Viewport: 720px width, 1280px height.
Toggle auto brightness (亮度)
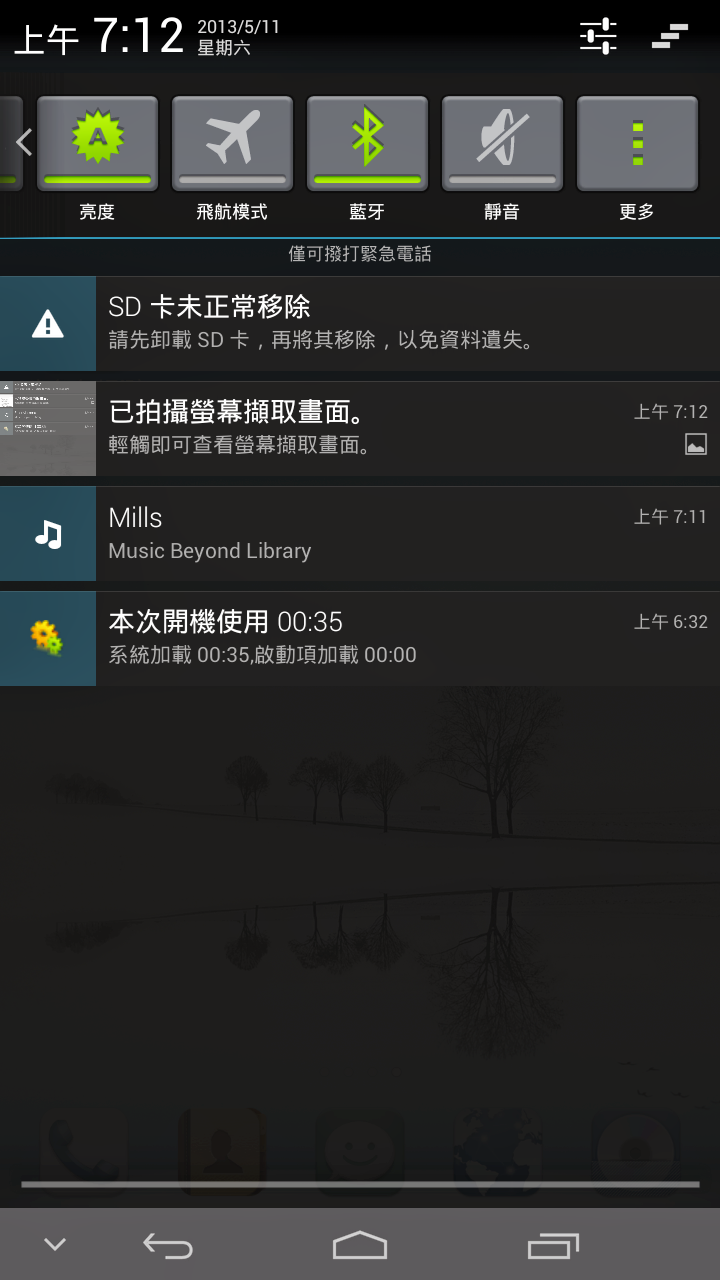97,143
